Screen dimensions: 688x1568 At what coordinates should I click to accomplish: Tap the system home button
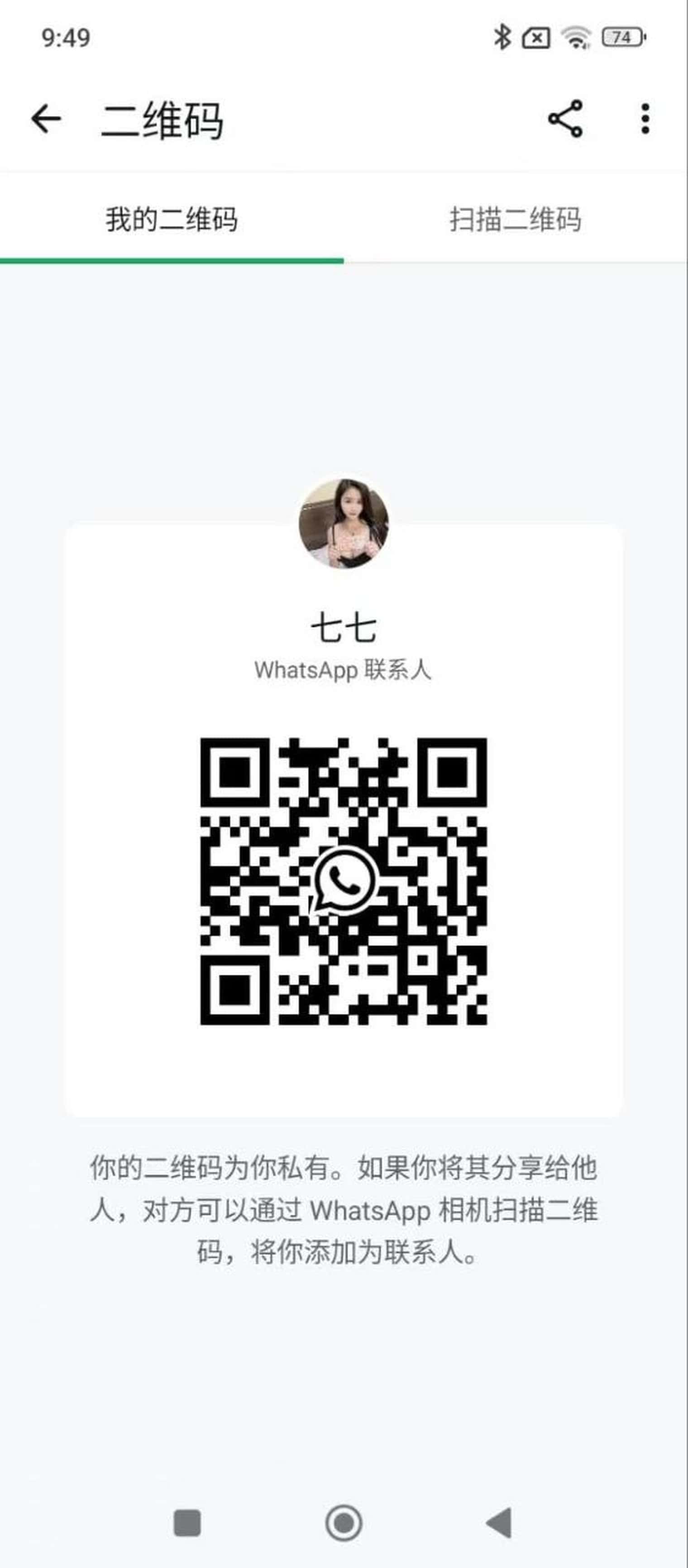pos(344,1522)
